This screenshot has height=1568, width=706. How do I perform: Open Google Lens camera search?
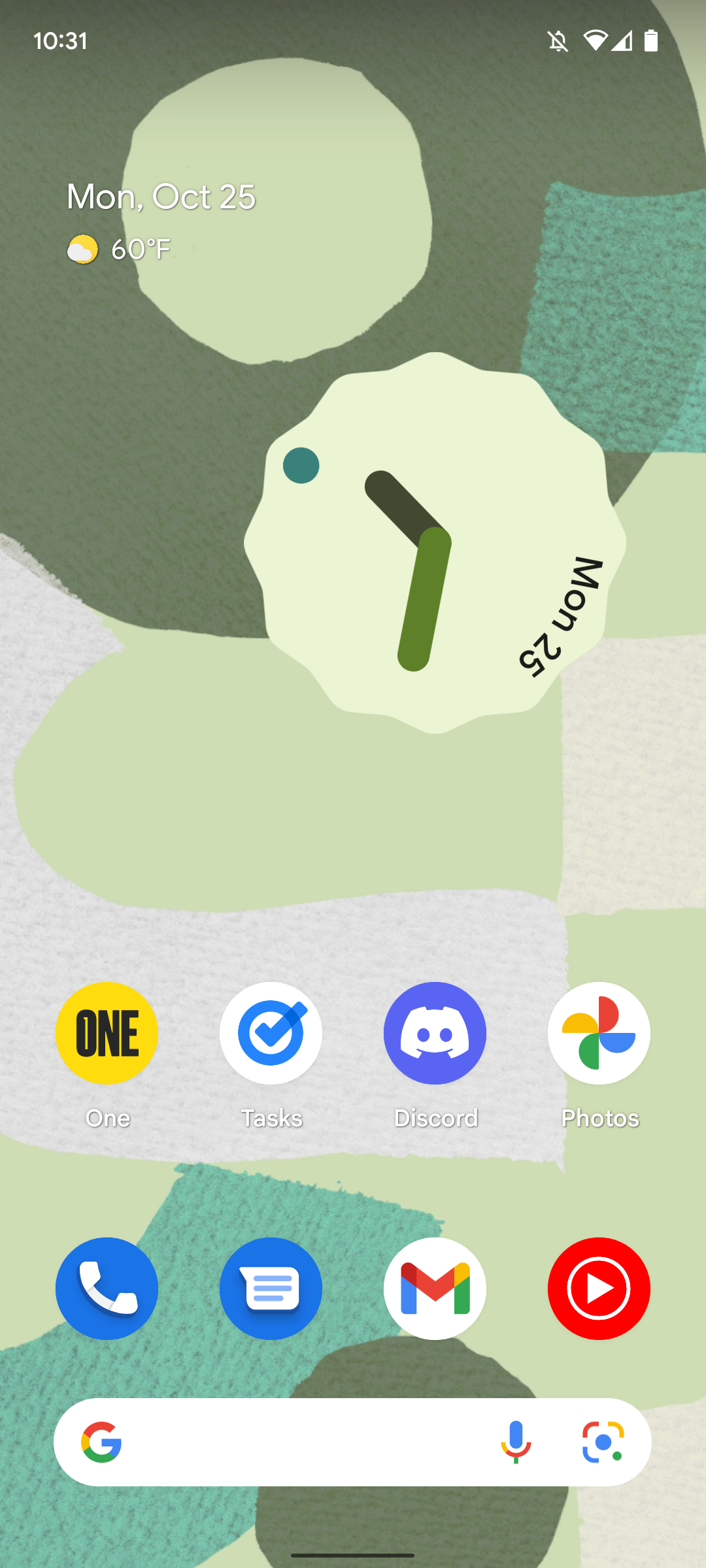pyautogui.click(x=603, y=1442)
